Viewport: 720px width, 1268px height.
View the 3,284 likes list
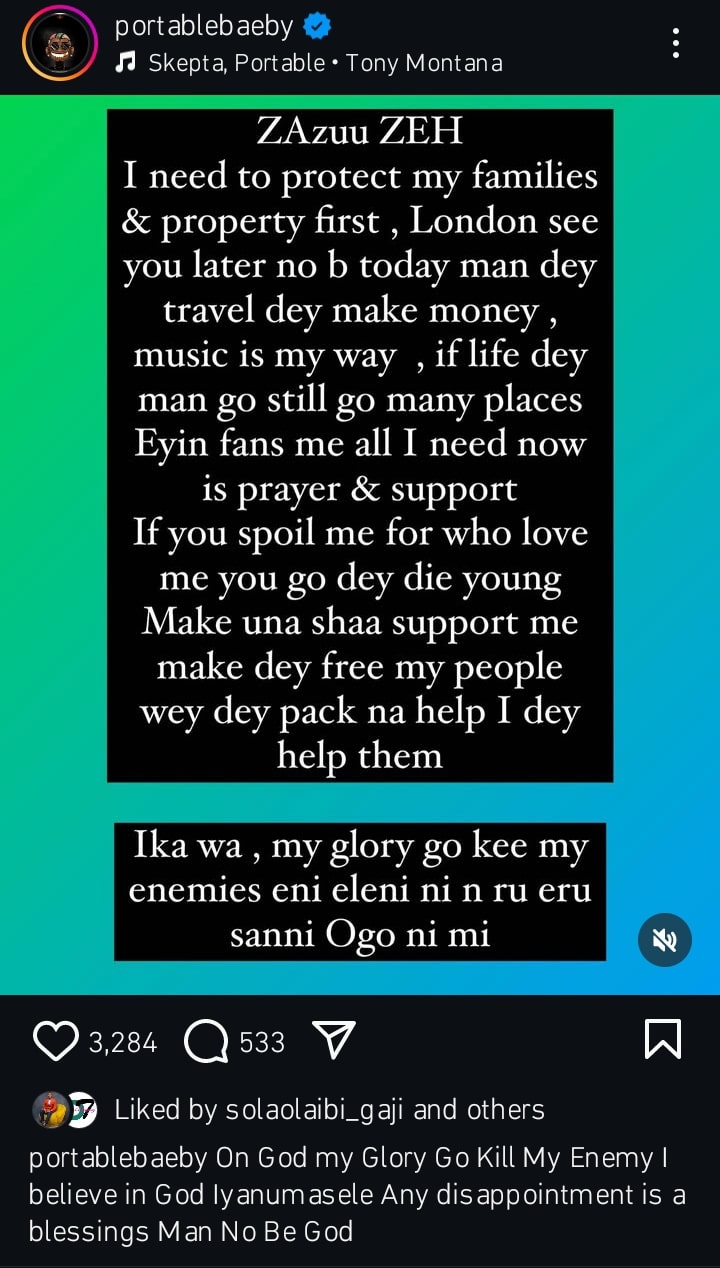(123, 1043)
